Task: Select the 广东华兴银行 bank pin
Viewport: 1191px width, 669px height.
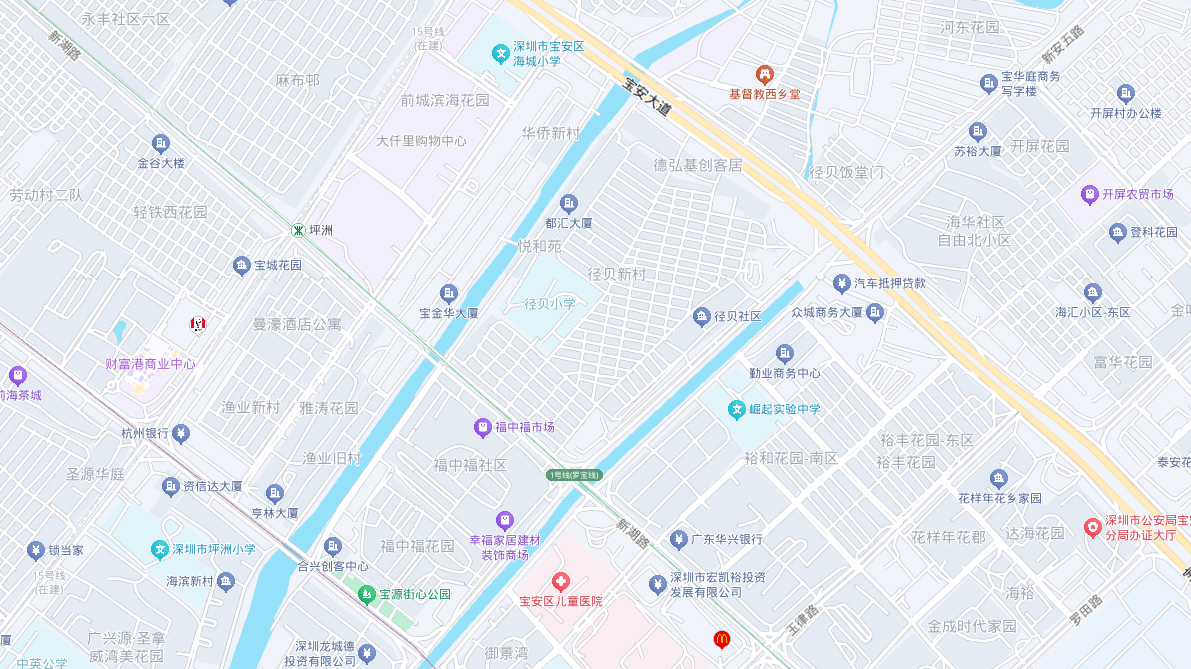Action: (x=679, y=539)
